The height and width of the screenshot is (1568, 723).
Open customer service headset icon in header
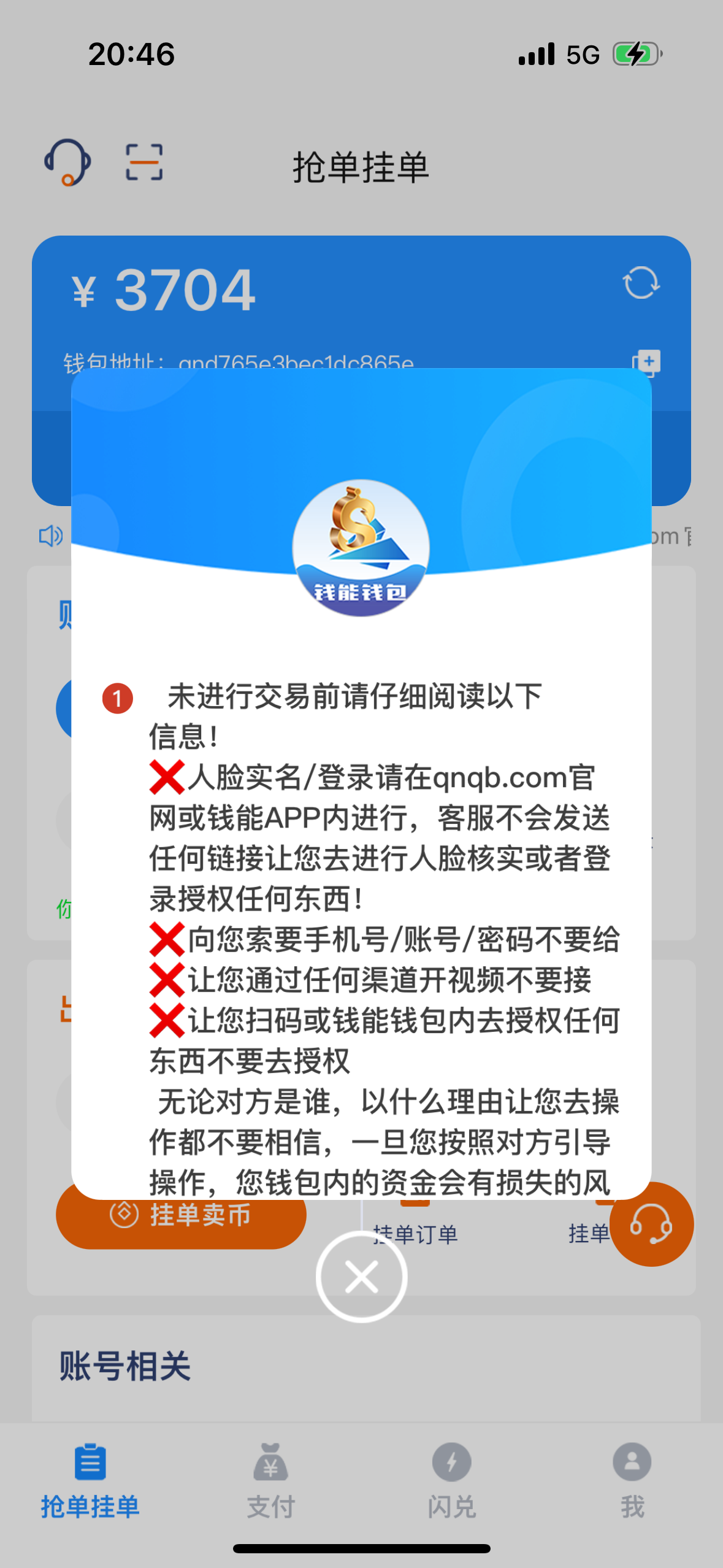coord(67,162)
